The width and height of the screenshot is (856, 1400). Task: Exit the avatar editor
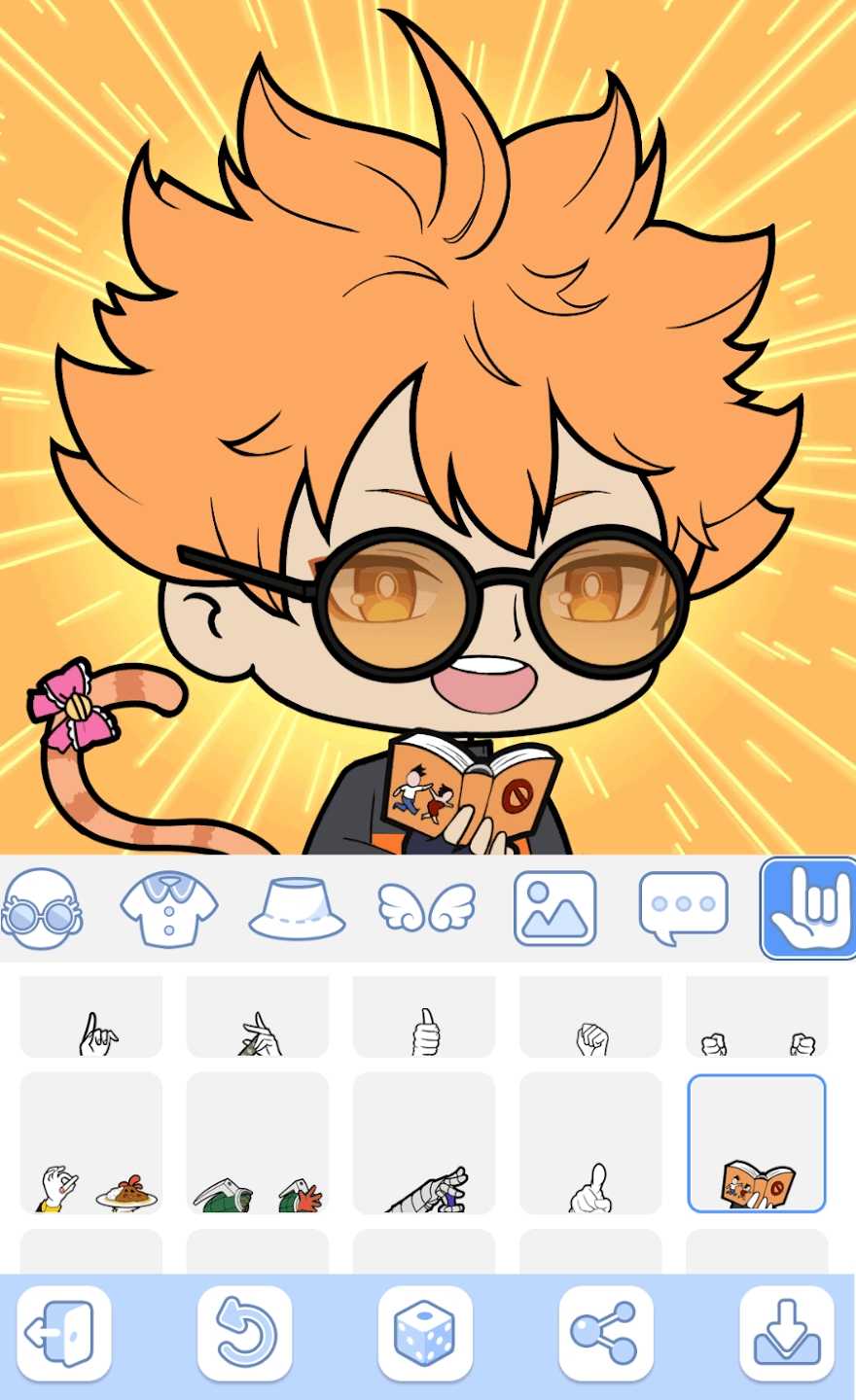coord(64,1334)
